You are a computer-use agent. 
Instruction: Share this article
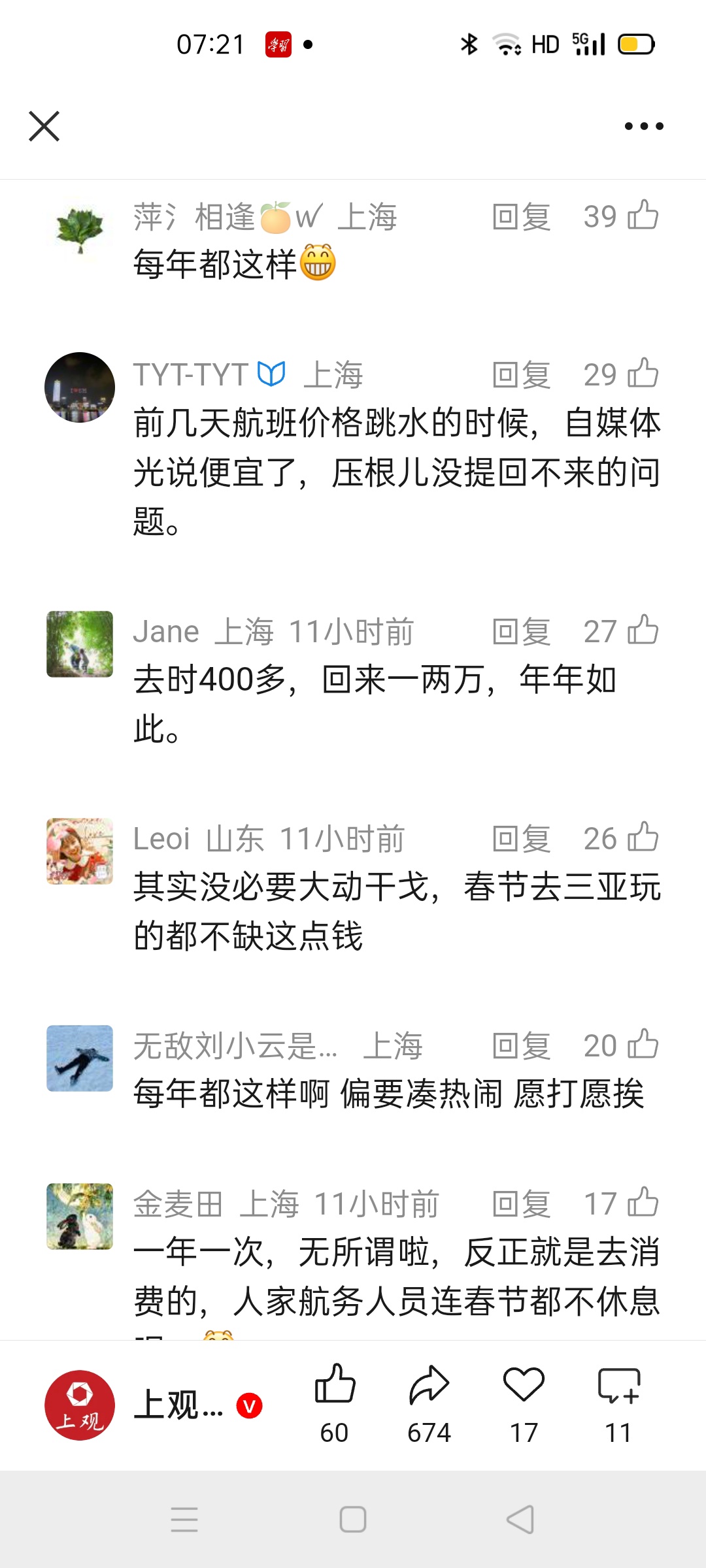click(429, 1385)
